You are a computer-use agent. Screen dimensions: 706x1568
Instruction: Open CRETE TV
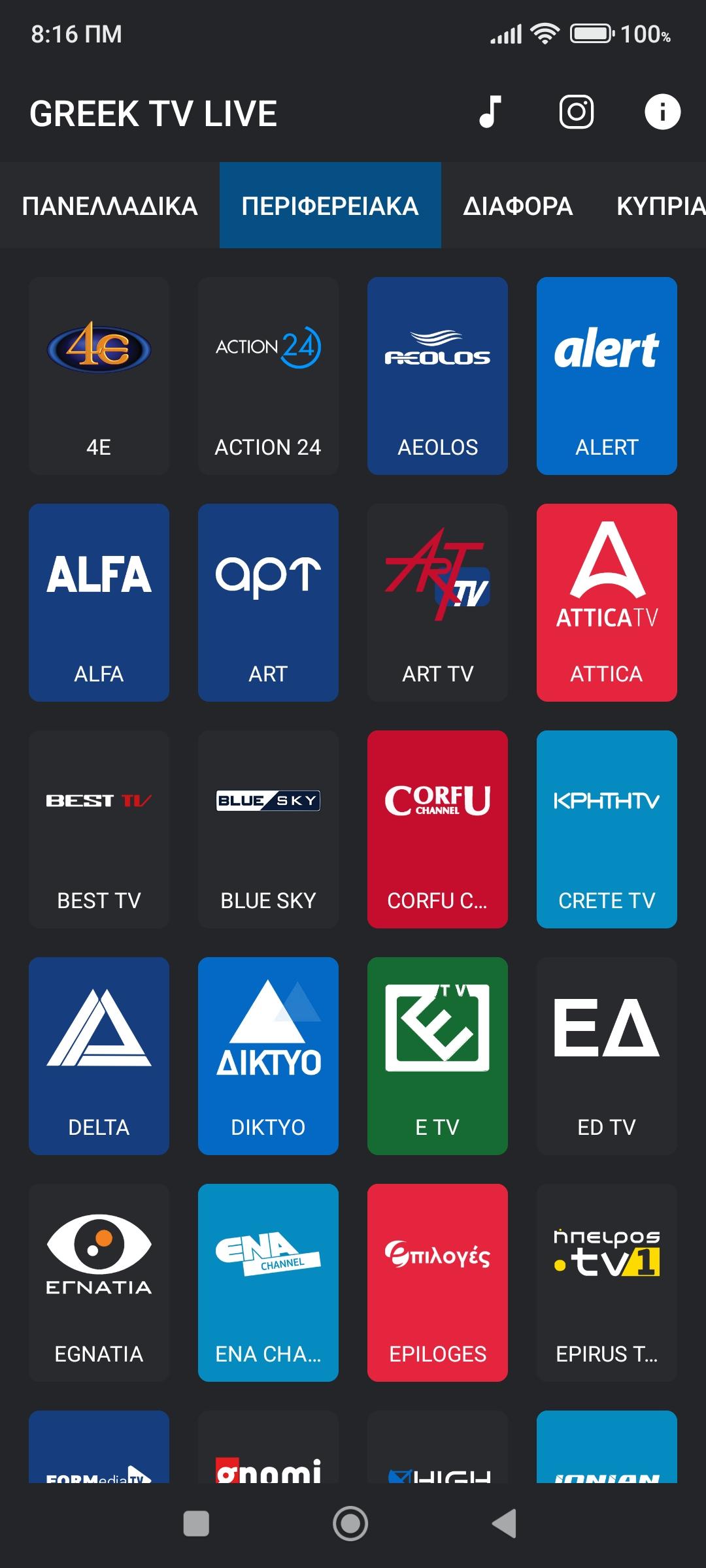click(607, 829)
